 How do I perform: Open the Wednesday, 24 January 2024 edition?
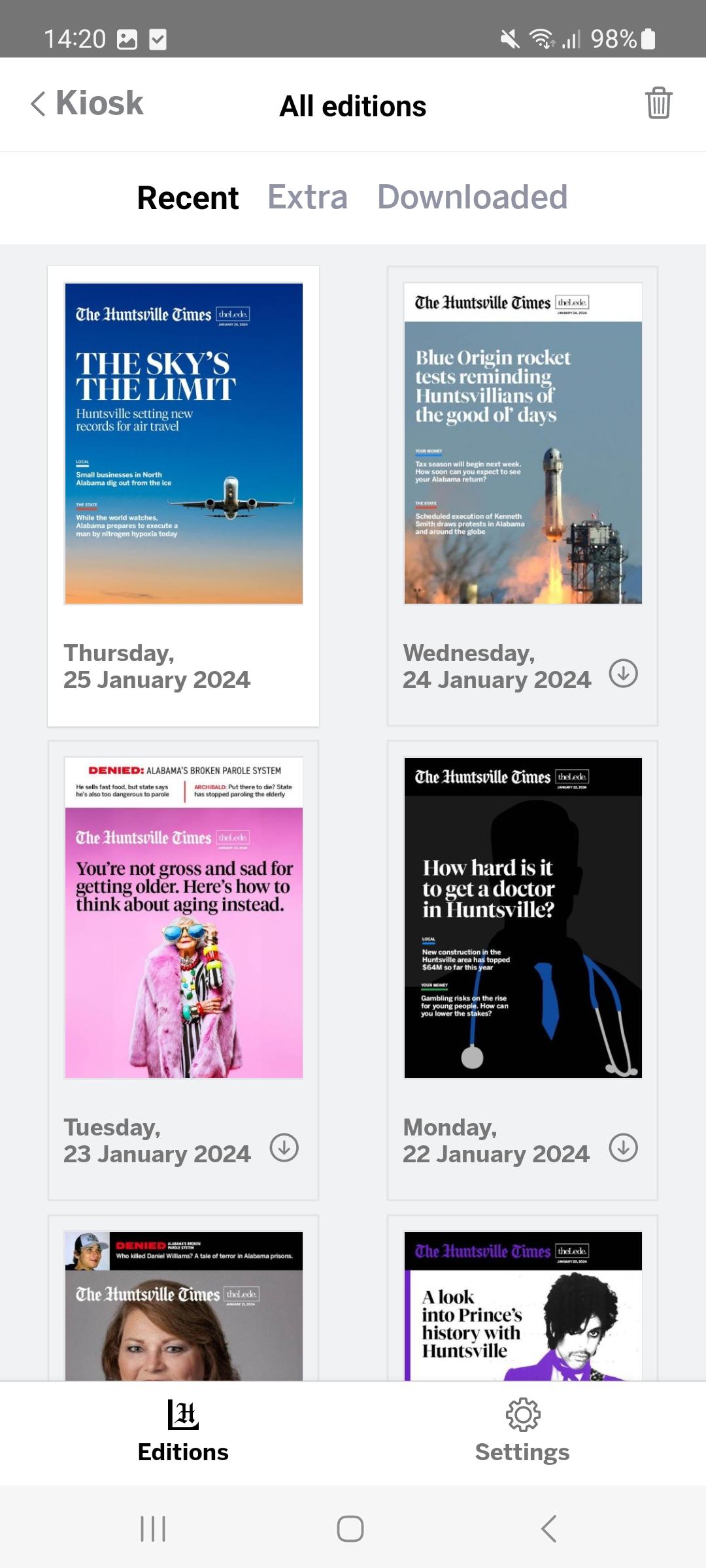[x=522, y=497]
